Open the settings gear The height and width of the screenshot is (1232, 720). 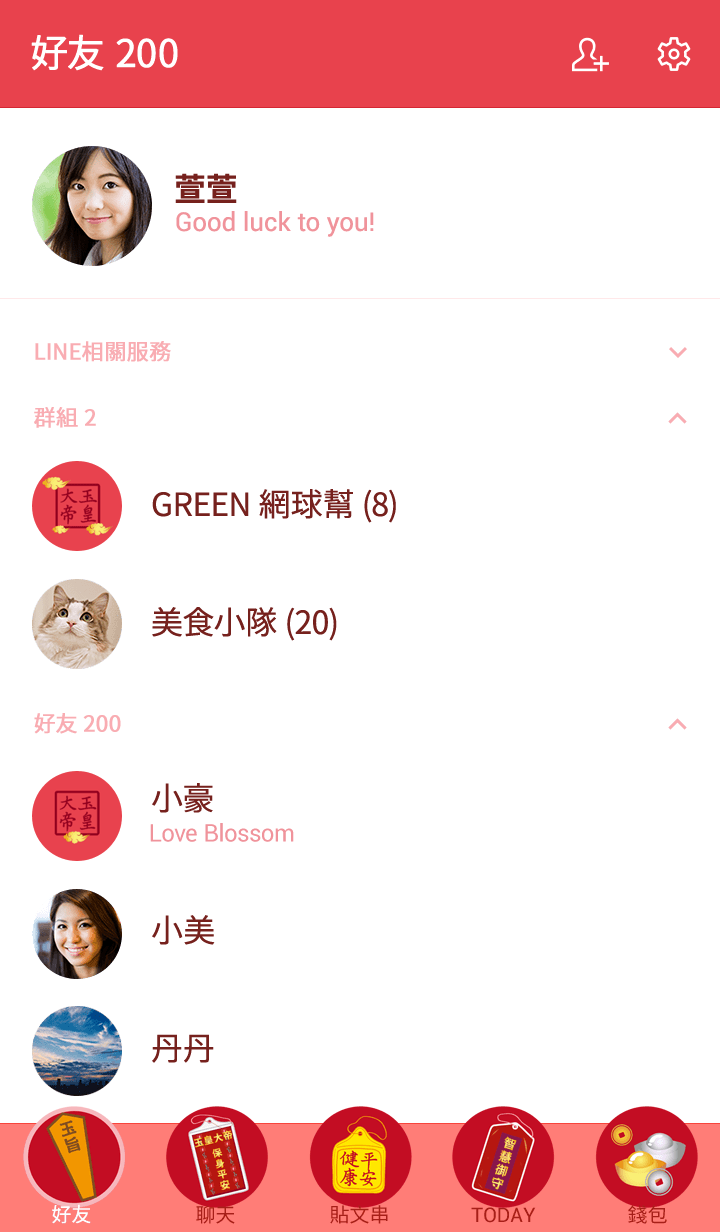pos(673,55)
